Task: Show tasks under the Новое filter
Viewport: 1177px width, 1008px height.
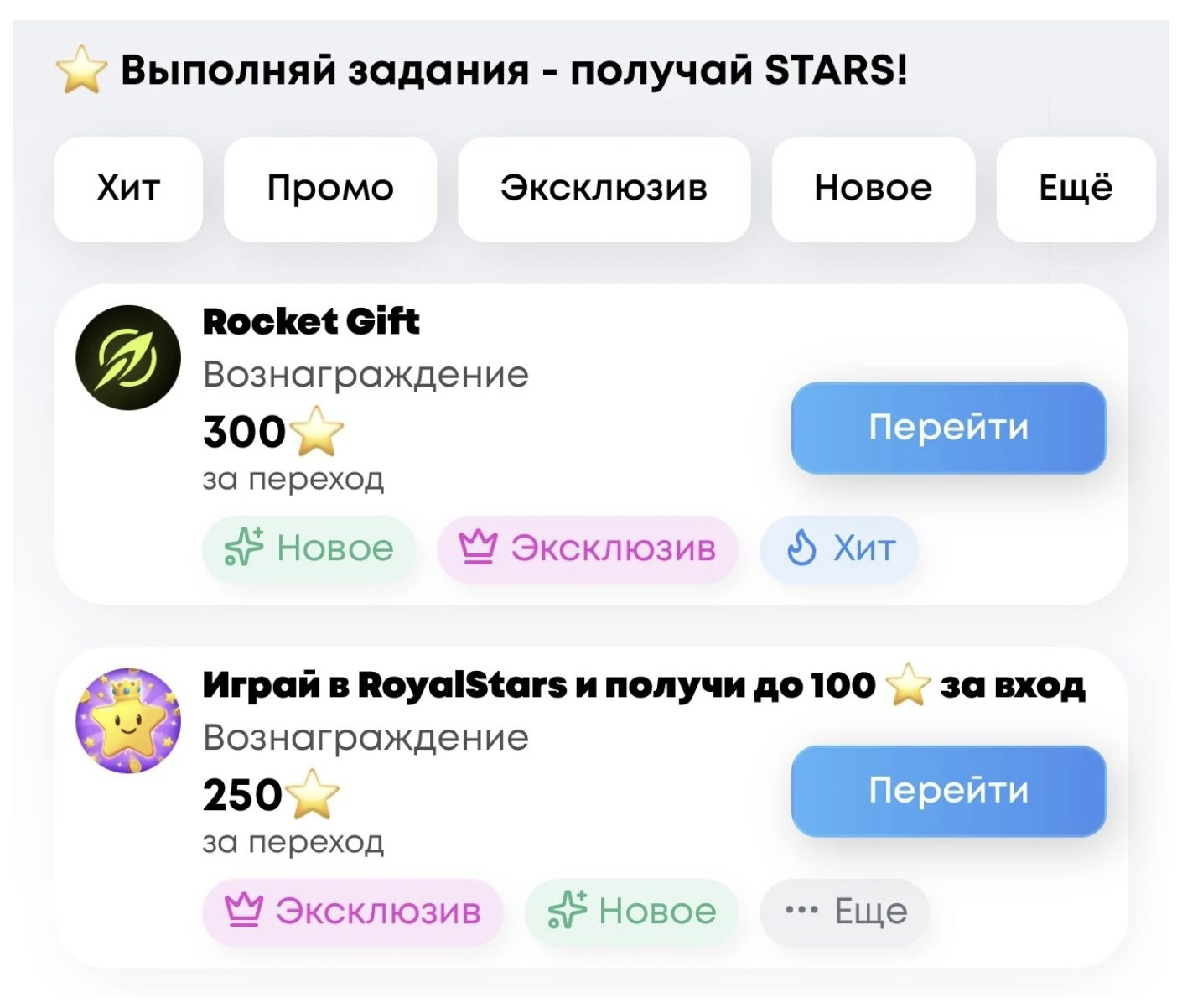Action: 873,189
